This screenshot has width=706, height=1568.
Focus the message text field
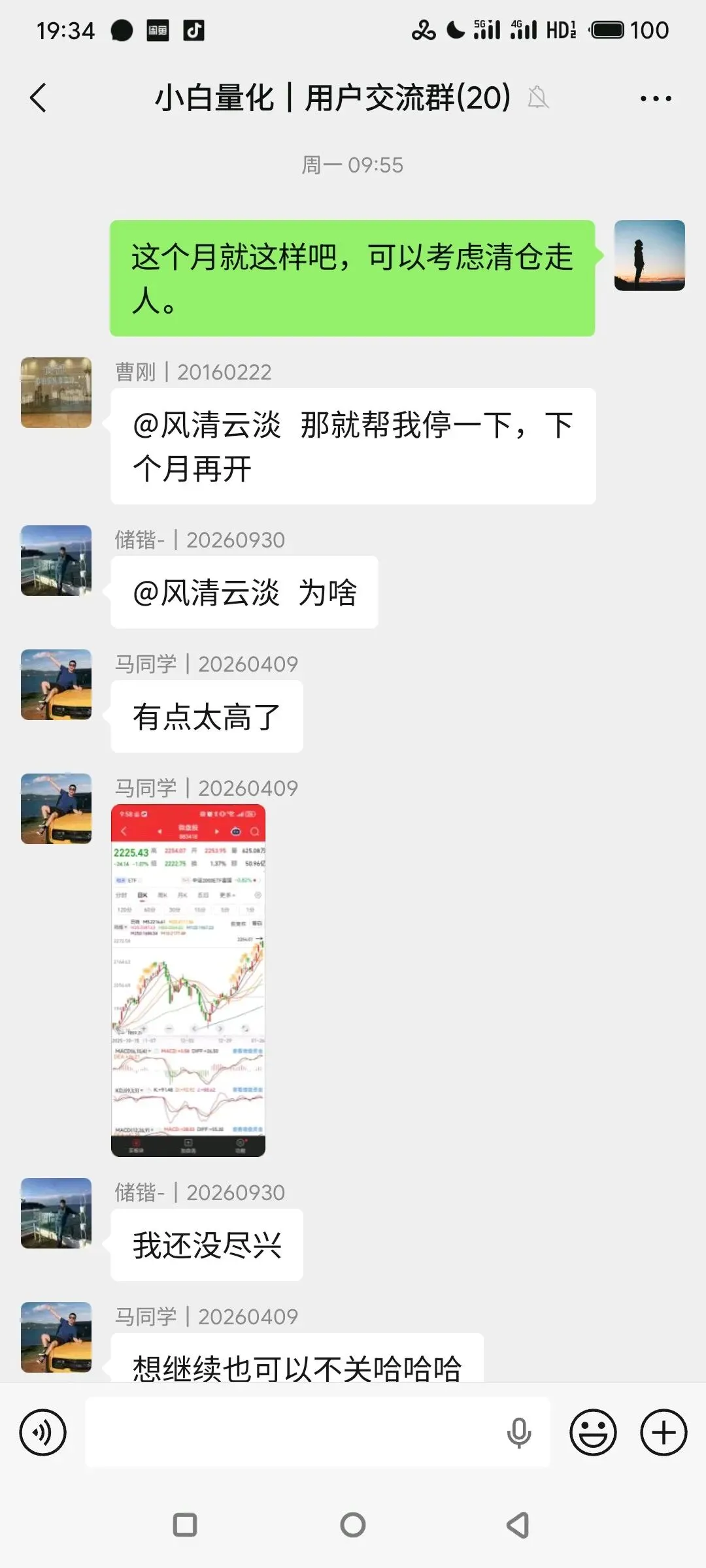coord(294,1433)
